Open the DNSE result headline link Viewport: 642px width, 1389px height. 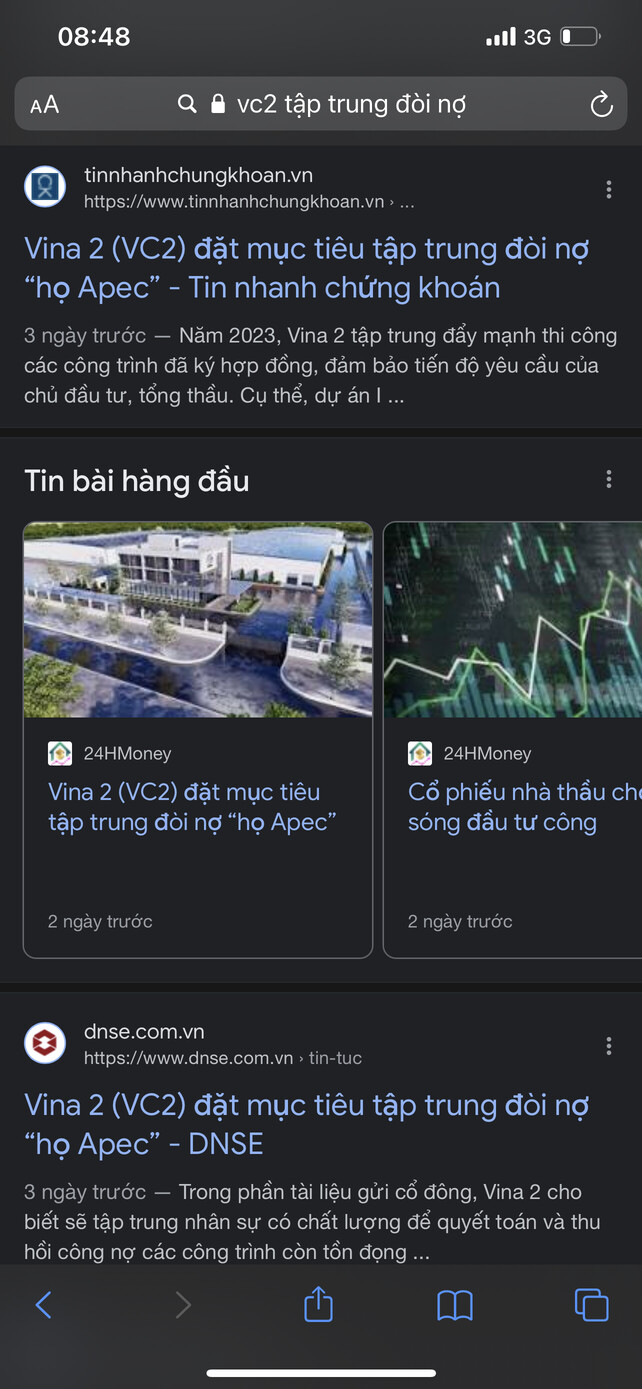click(306, 1124)
